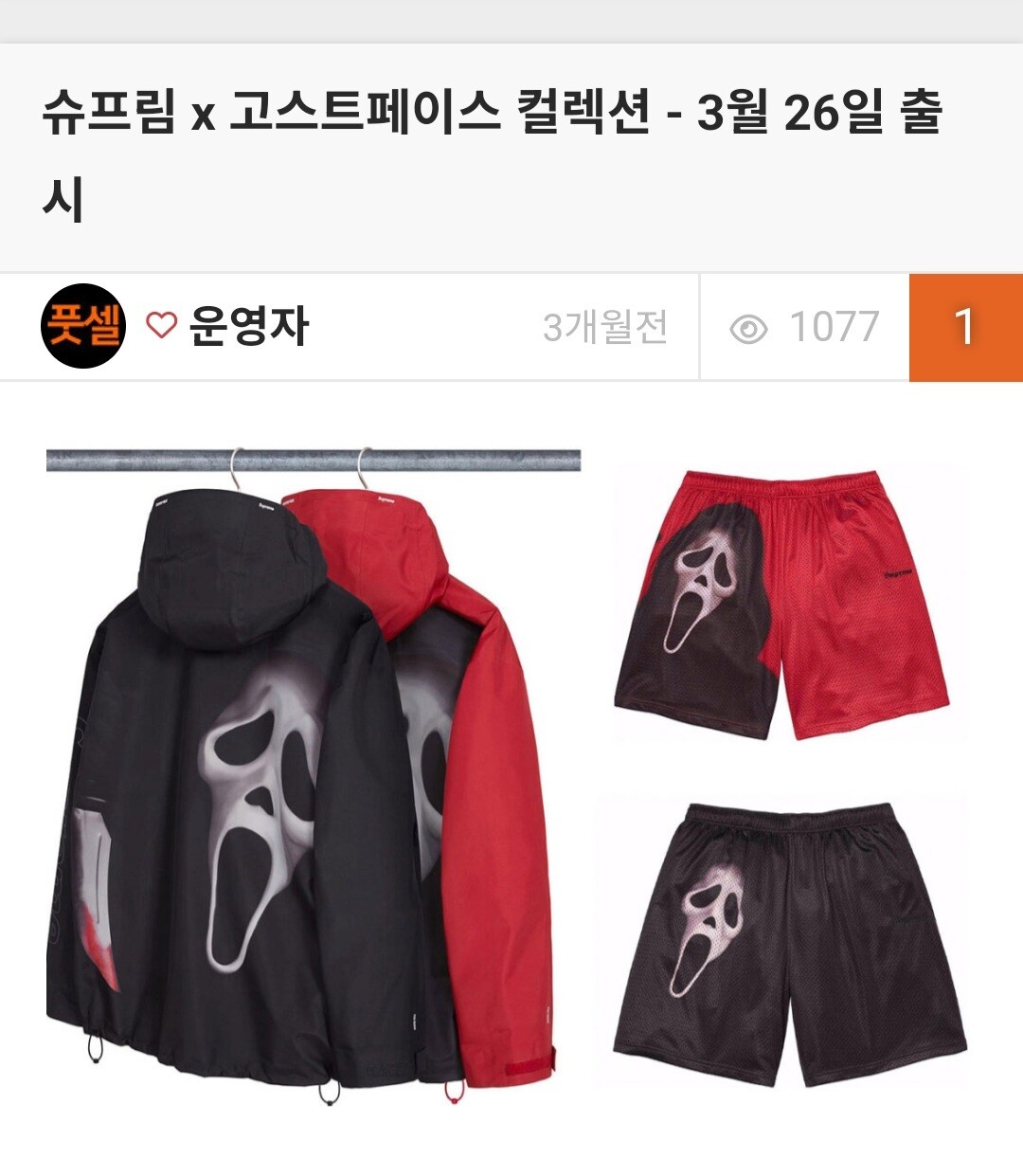Open the 운영자 author profile
This screenshot has width=1023, height=1176.
249,326
